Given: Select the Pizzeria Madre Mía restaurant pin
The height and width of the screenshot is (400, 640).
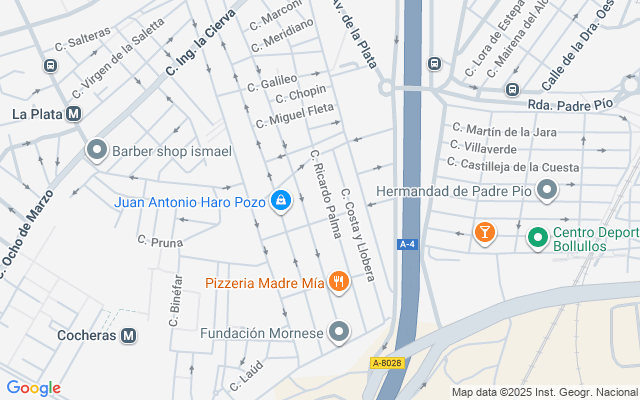Looking at the screenshot, I should [x=338, y=282].
